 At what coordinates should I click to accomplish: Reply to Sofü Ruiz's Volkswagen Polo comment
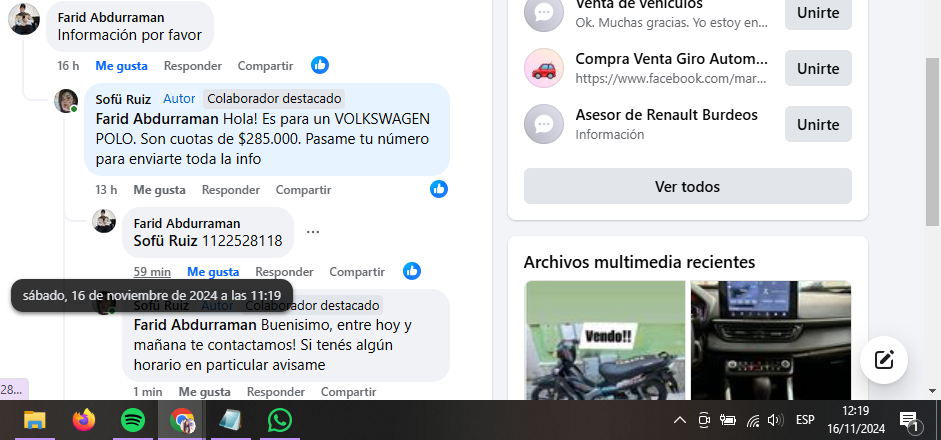[230, 189]
